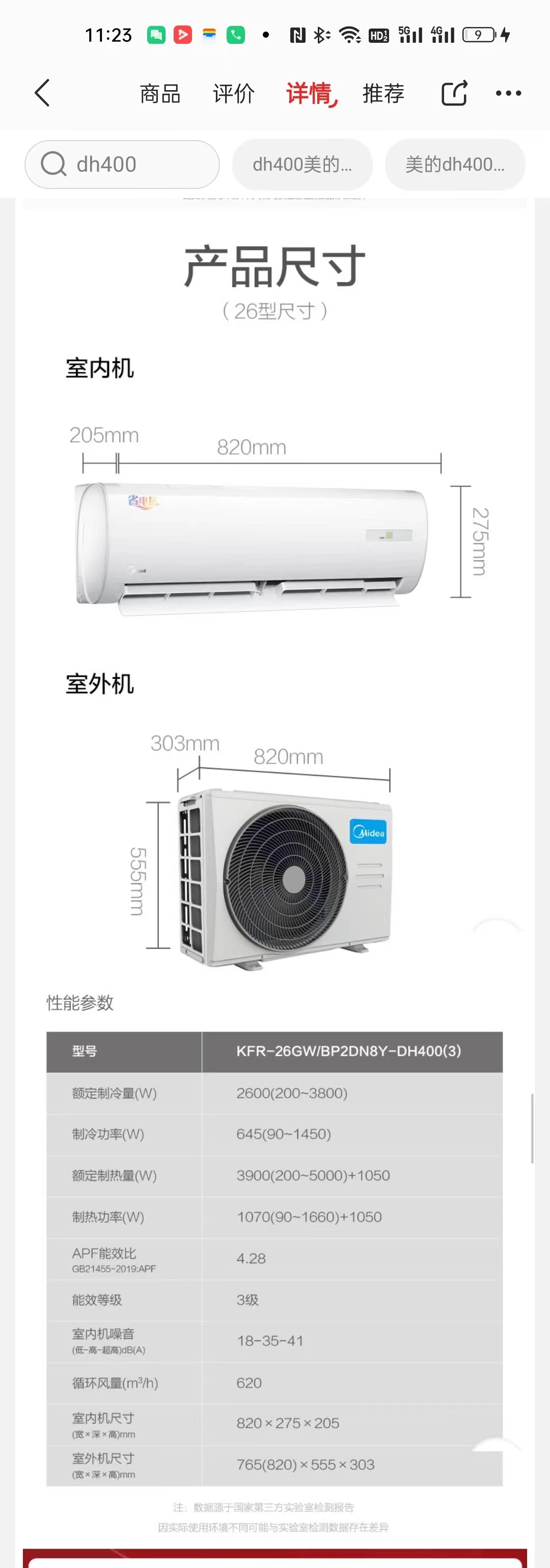Select the 美的dh400 suggestion chip
Screen dimensions: 550x1568
454,165
